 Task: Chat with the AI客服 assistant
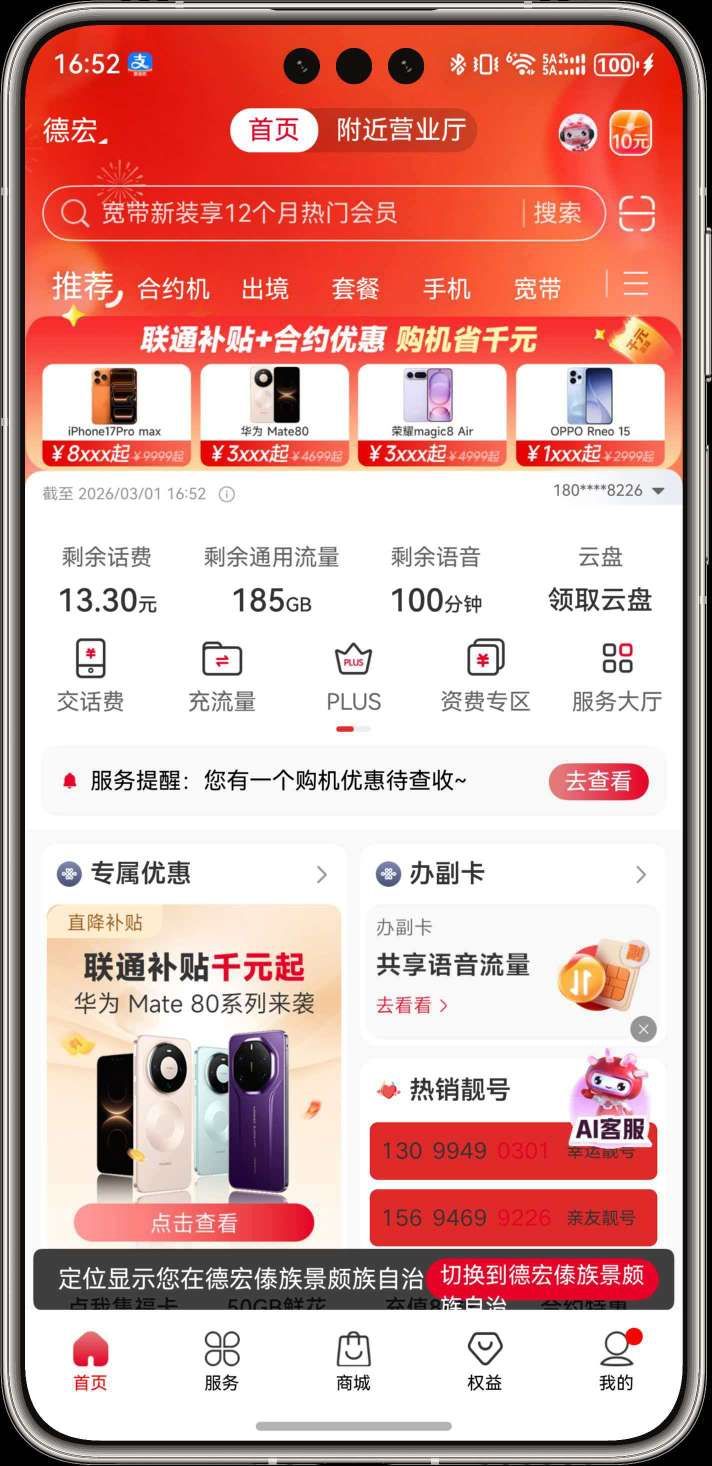[x=609, y=1098]
